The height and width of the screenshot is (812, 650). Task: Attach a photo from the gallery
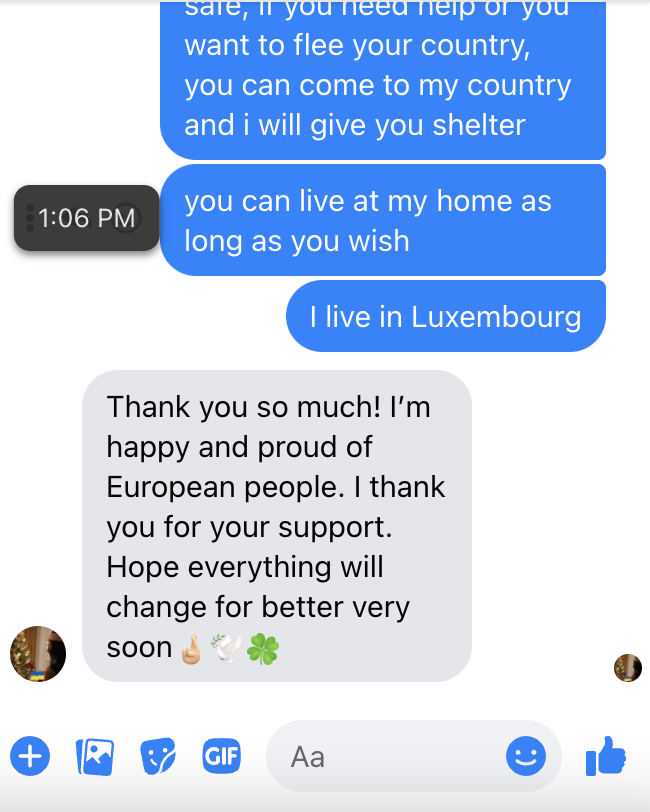[x=95, y=756]
